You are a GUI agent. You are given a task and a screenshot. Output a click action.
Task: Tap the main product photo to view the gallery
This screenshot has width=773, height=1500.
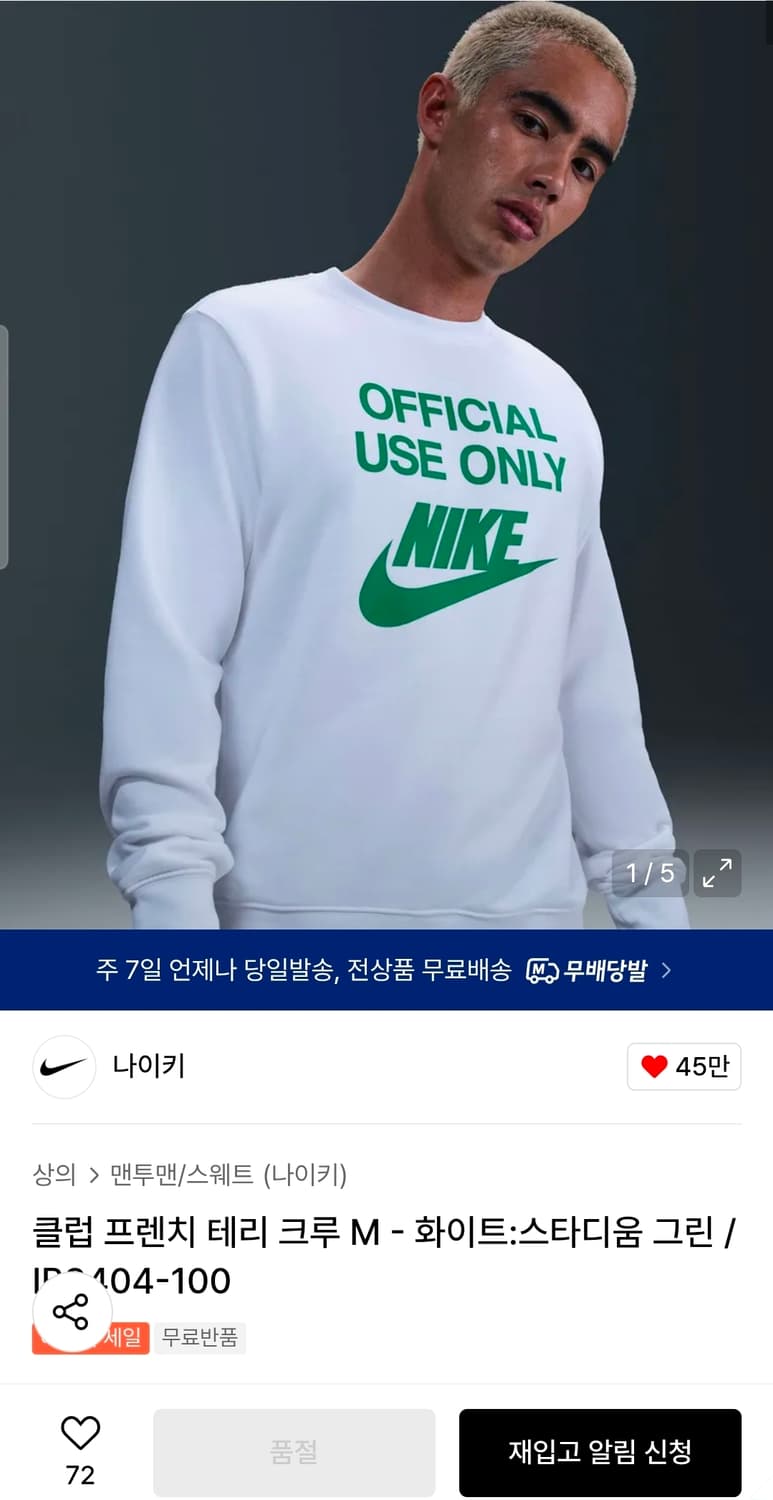click(x=386, y=460)
